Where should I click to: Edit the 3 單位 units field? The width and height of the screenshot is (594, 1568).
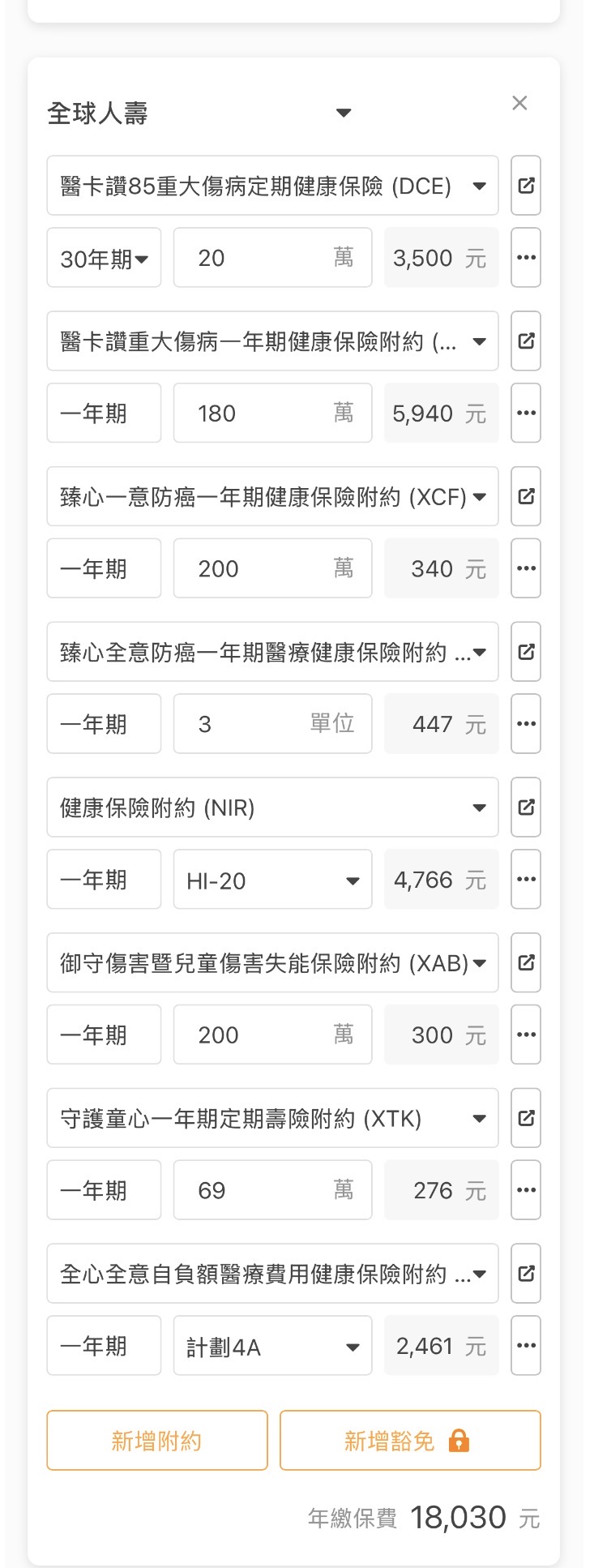pos(272,724)
